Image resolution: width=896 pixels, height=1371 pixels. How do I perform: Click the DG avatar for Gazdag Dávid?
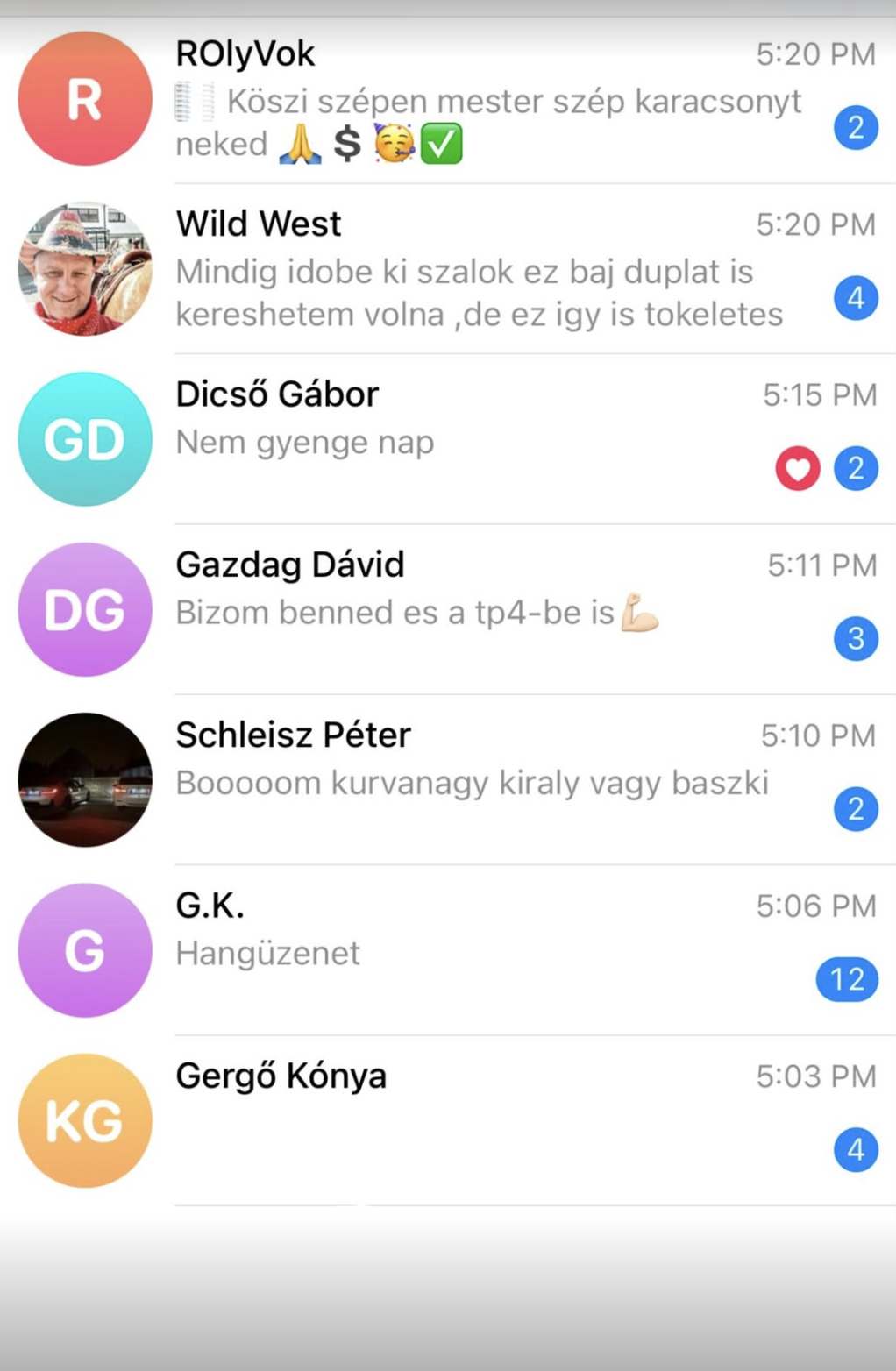(x=84, y=609)
